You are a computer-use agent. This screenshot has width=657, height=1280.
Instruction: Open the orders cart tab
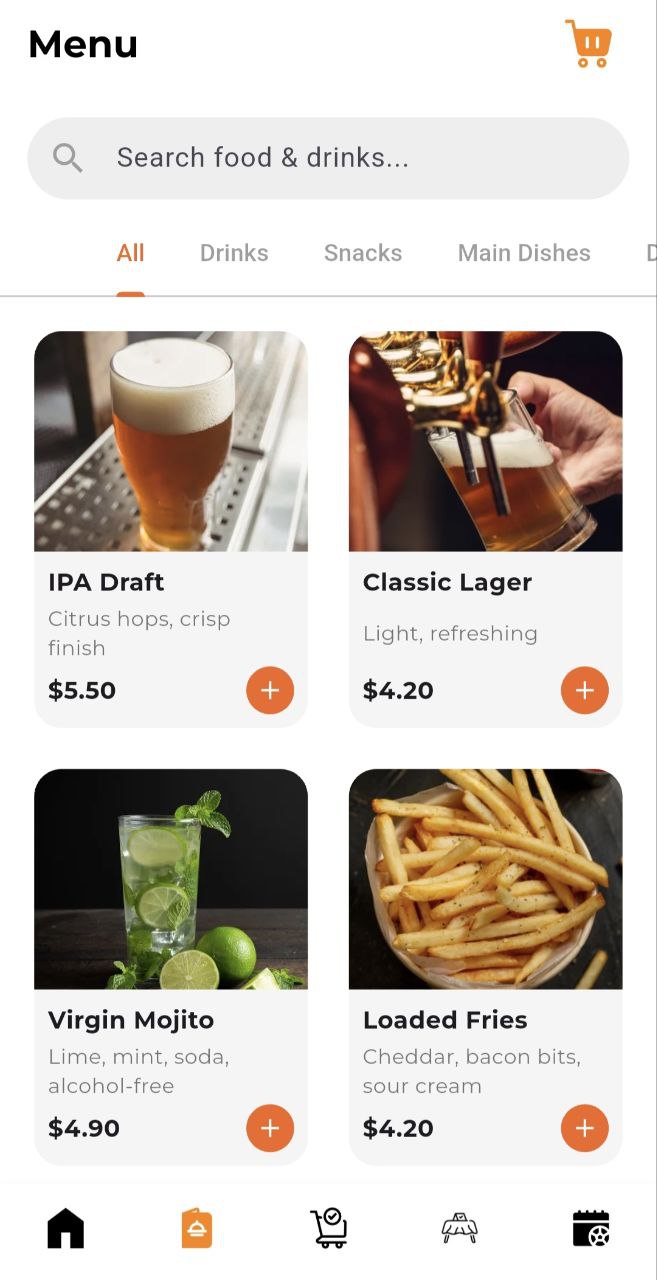(x=328, y=1228)
